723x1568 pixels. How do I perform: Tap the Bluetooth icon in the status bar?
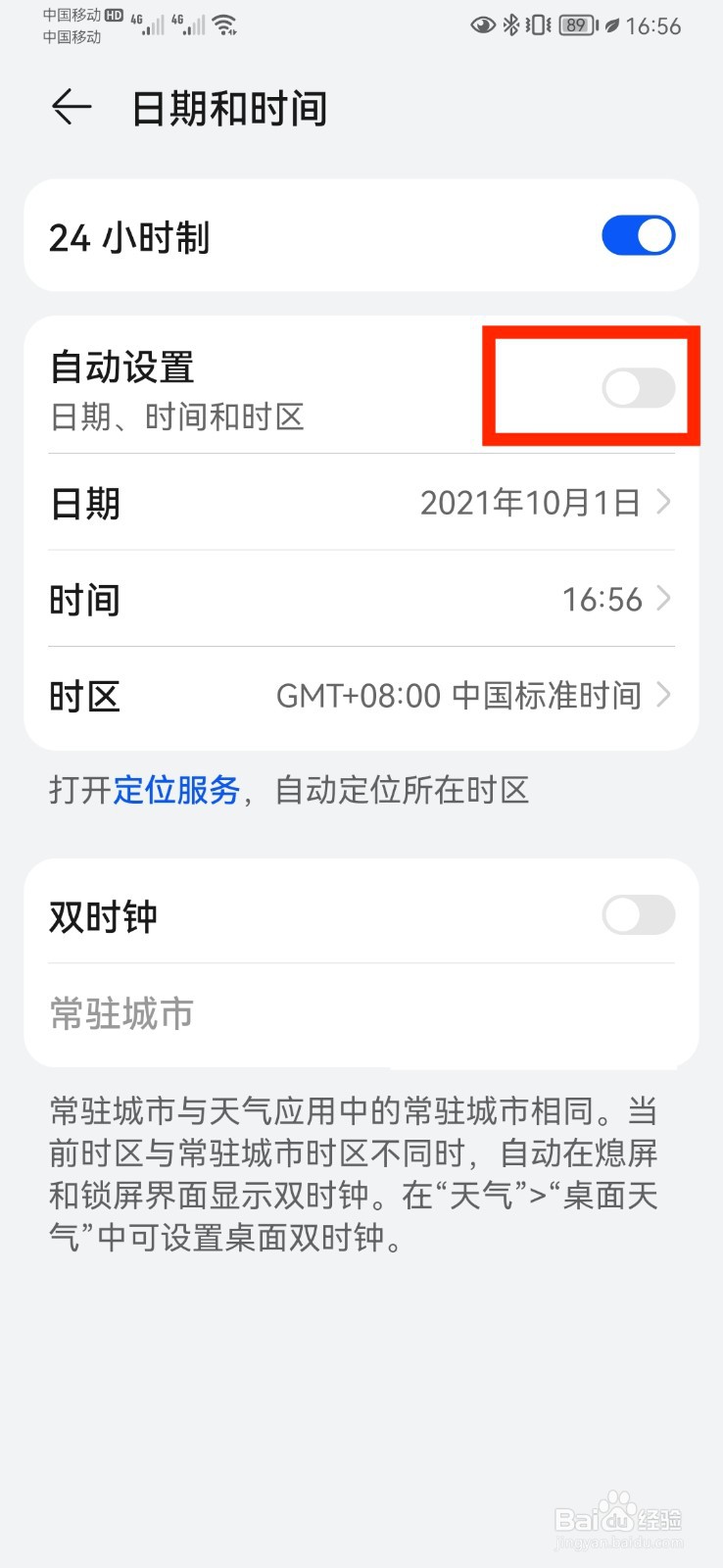[x=510, y=25]
